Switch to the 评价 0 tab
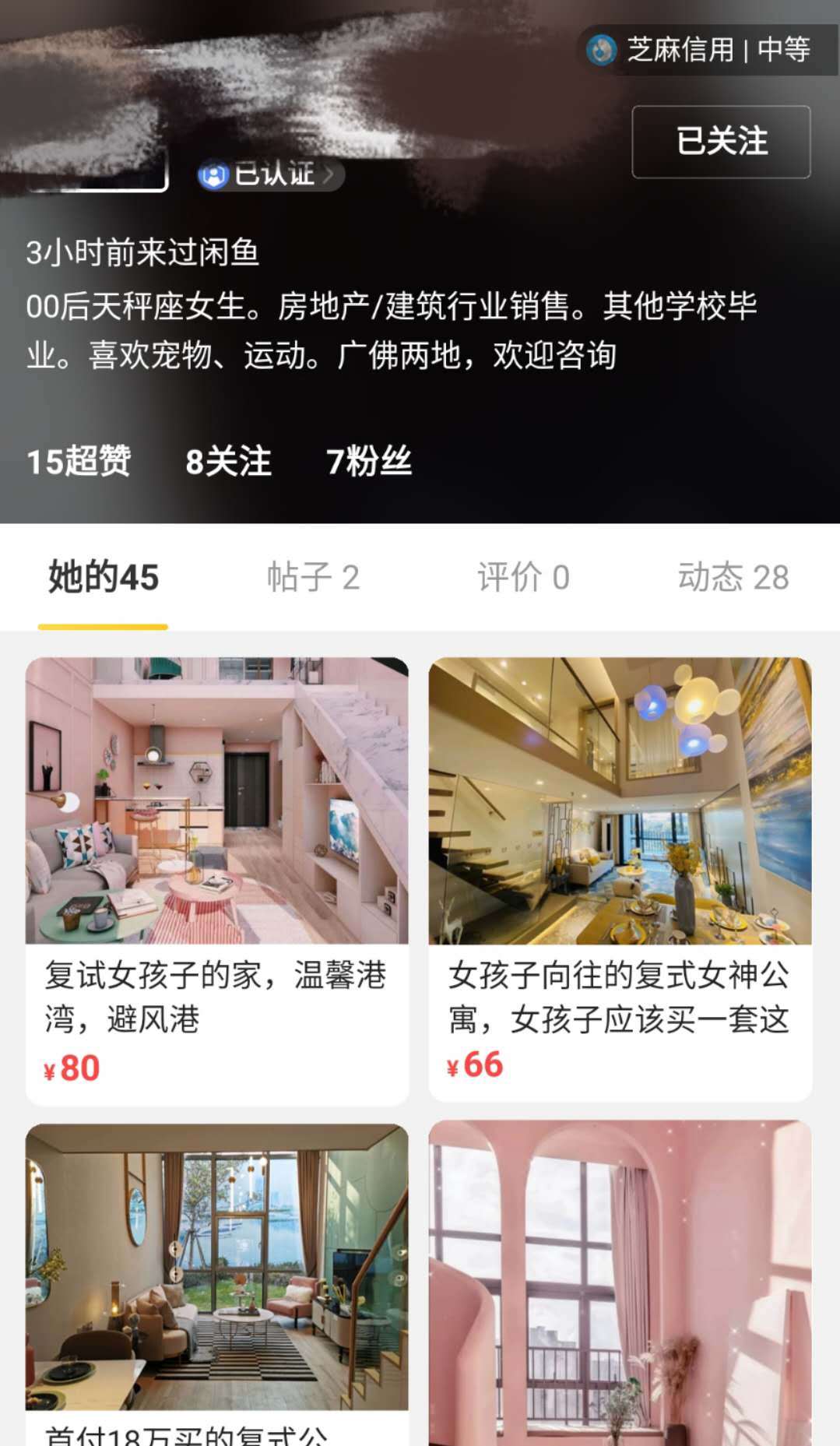Viewport: 840px width, 1446px height. pyautogui.click(x=525, y=578)
